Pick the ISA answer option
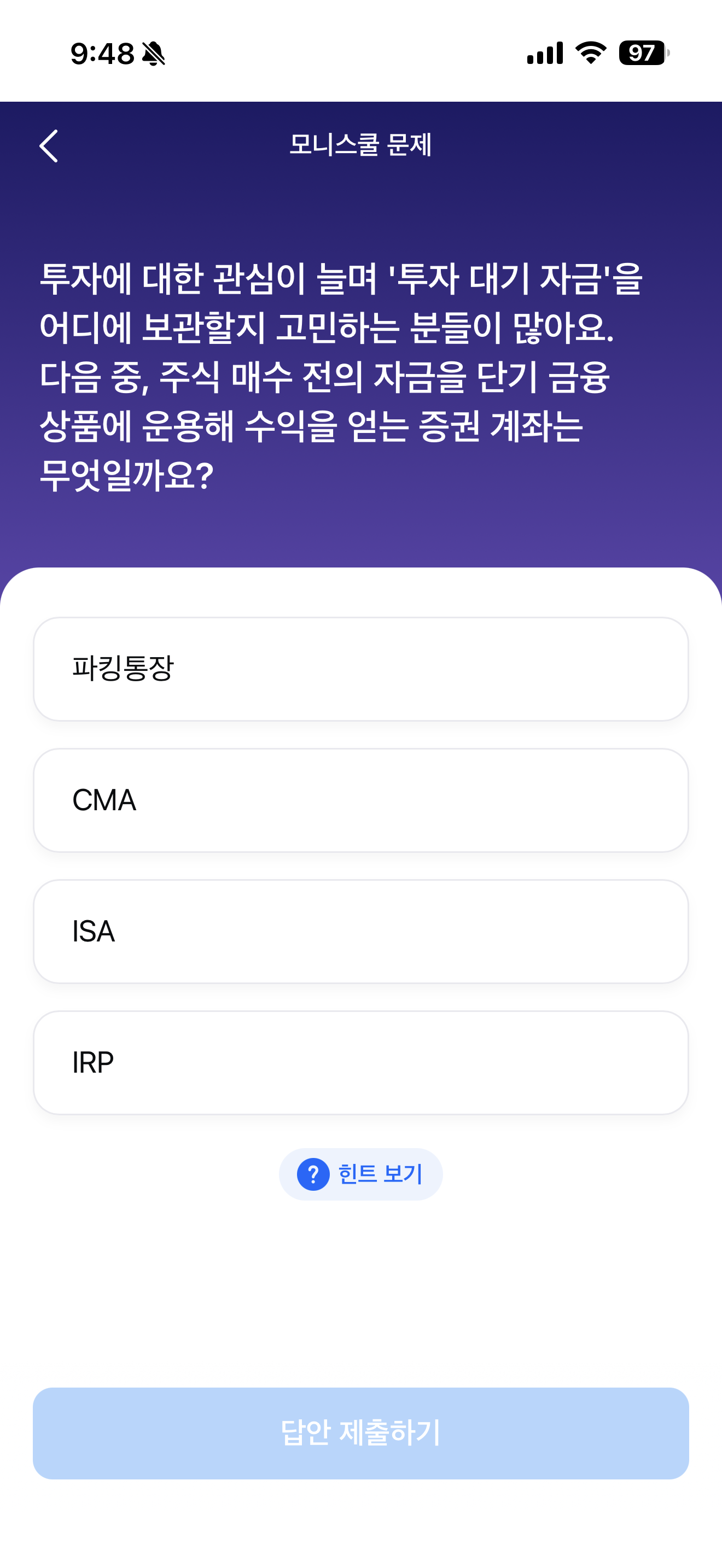Viewport: 722px width, 1568px height. 361,931
